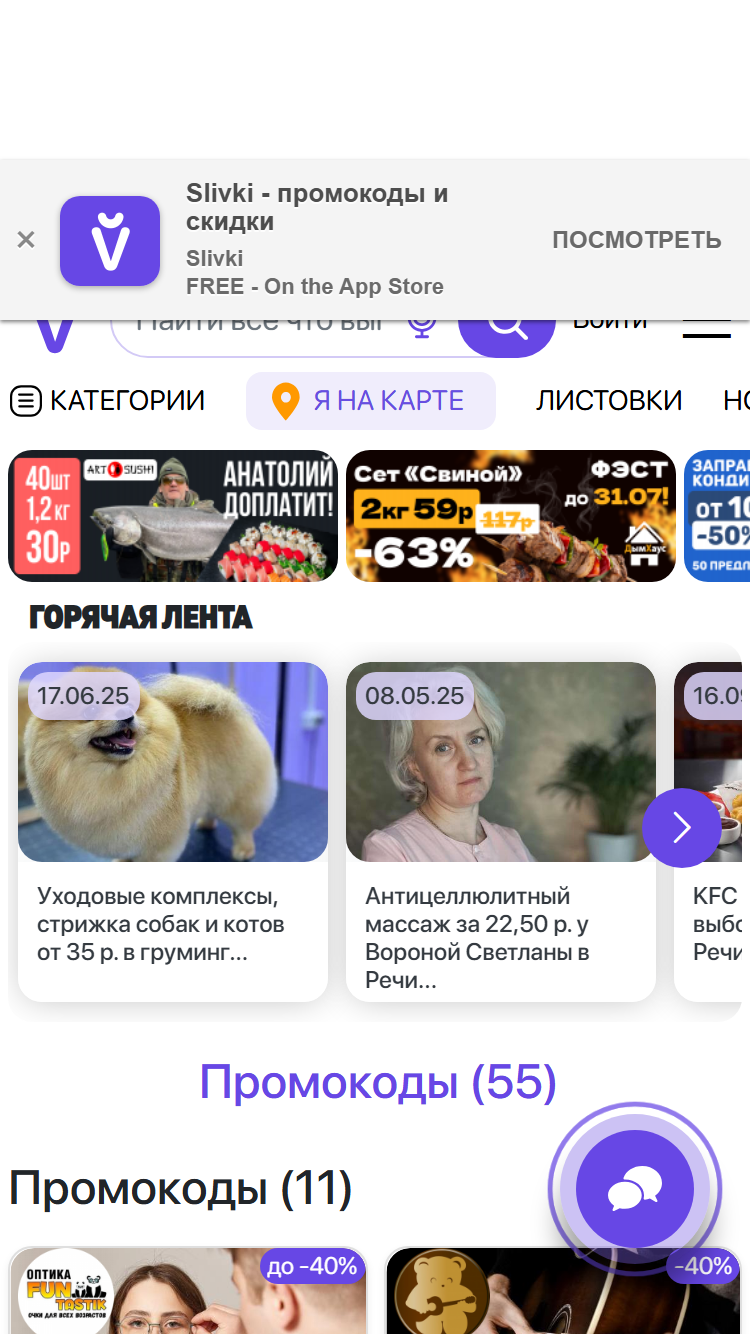750x1334 pixels.
Task: Tap ПОСМОТРЕТЬ in the app banner
Action: point(636,240)
